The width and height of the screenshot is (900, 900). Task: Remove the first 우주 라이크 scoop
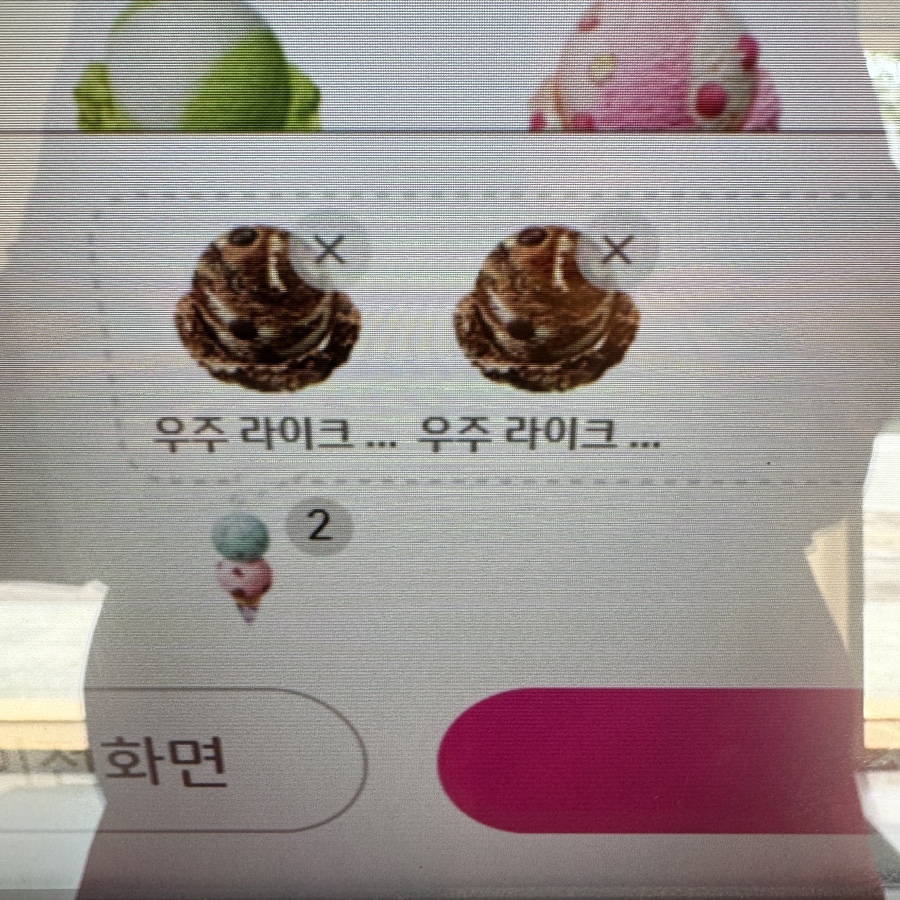[x=329, y=250]
